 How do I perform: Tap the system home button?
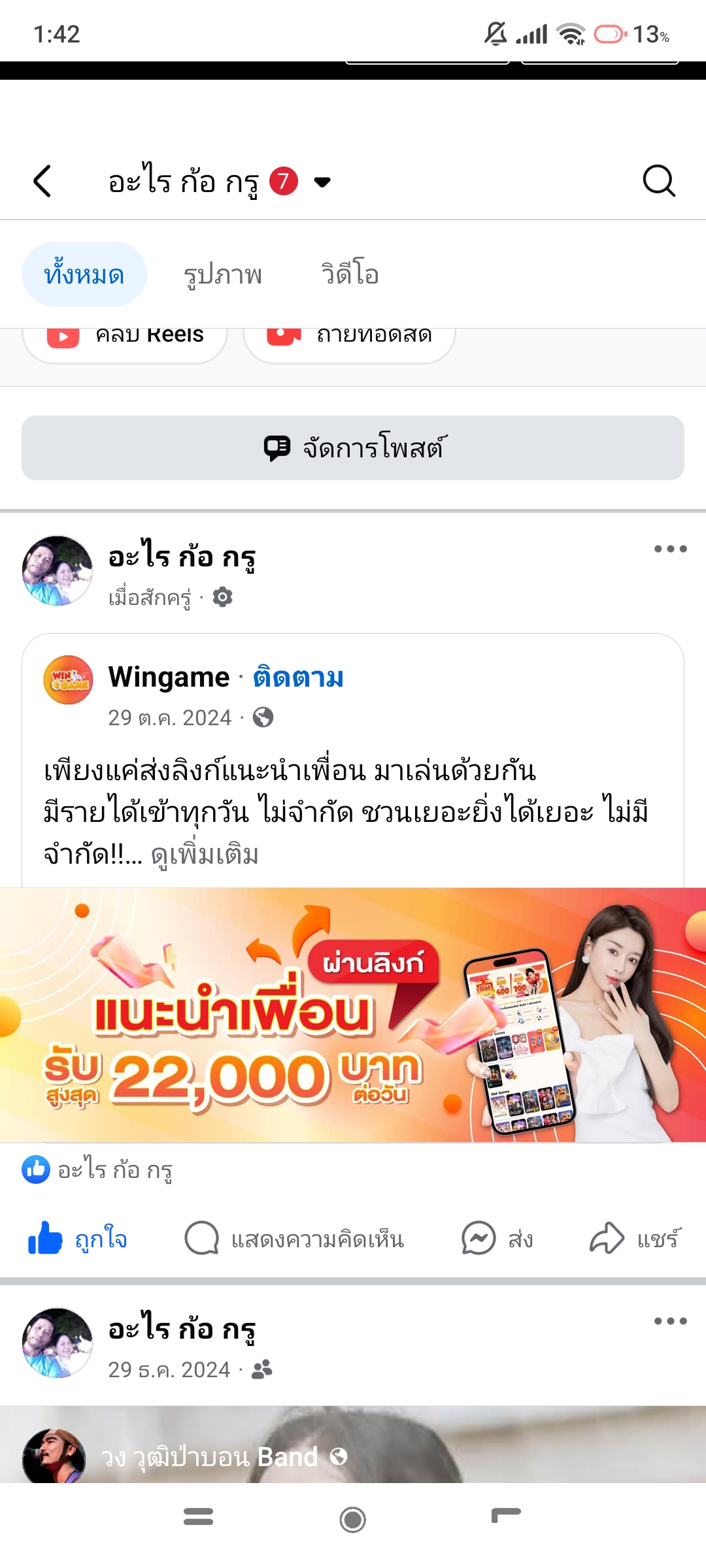pyautogui.click(x=353, y=1520)
